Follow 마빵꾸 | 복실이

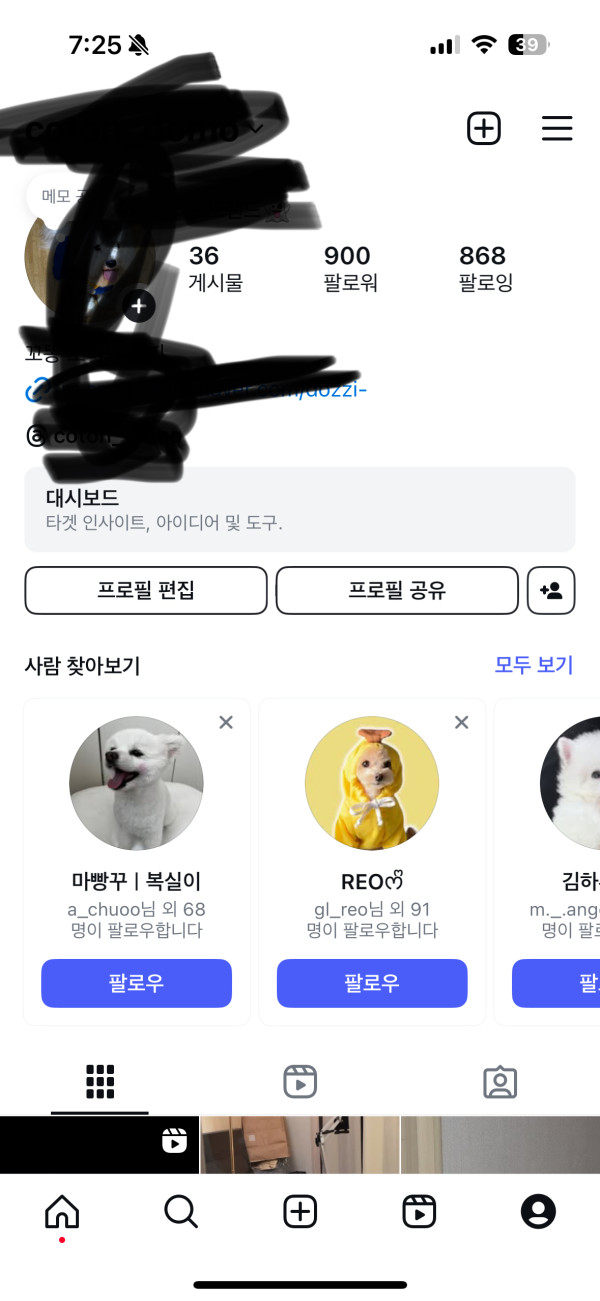click(136, 983)
